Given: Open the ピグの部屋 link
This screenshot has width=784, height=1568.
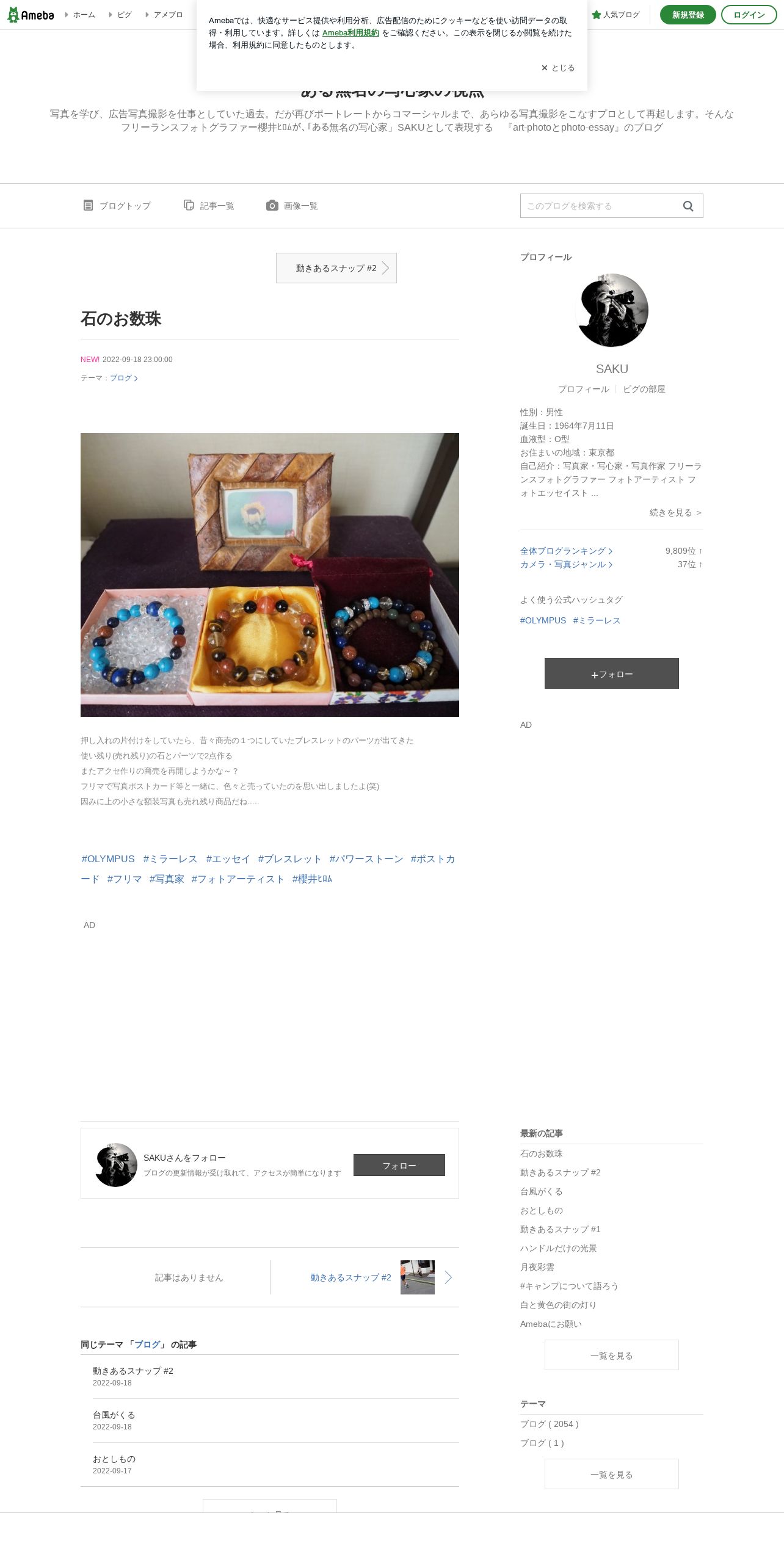Looking at the screenshot, I should [644, 389].
